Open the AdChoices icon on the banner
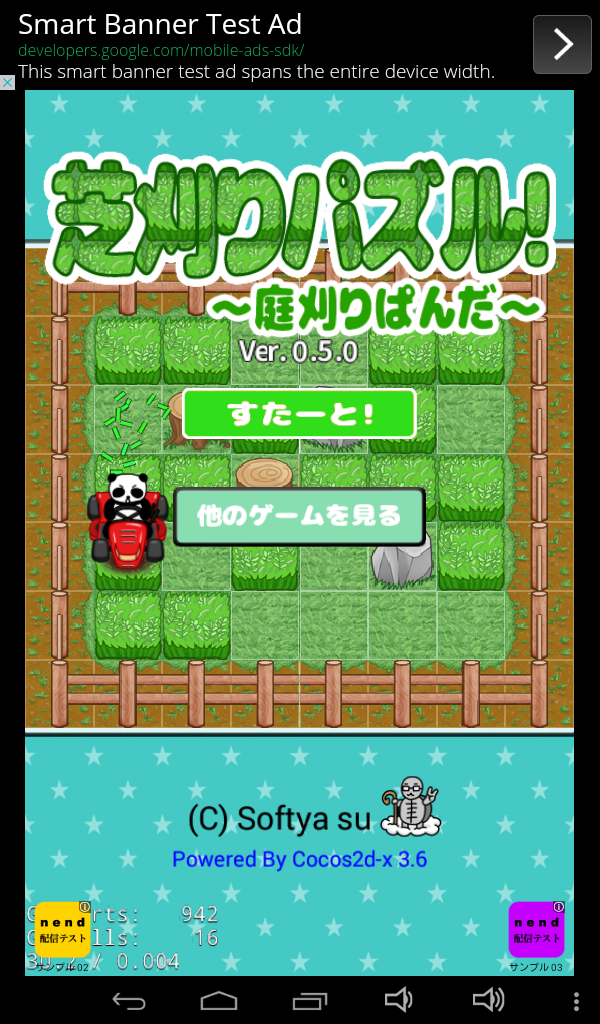The height and width of the screenshot is (1024, 600). 7,82
